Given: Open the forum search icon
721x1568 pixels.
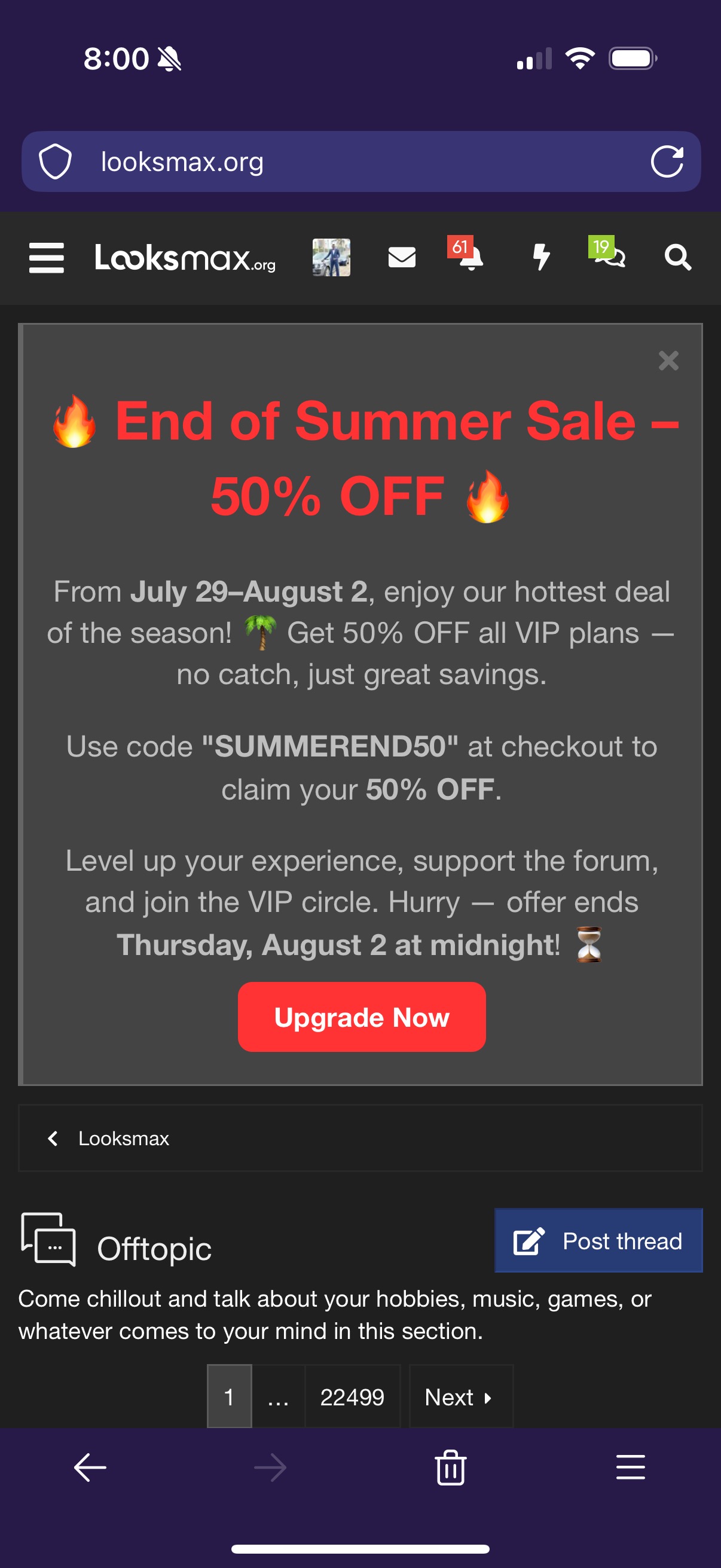Looking at the screenshot, I should click(677, 258).
